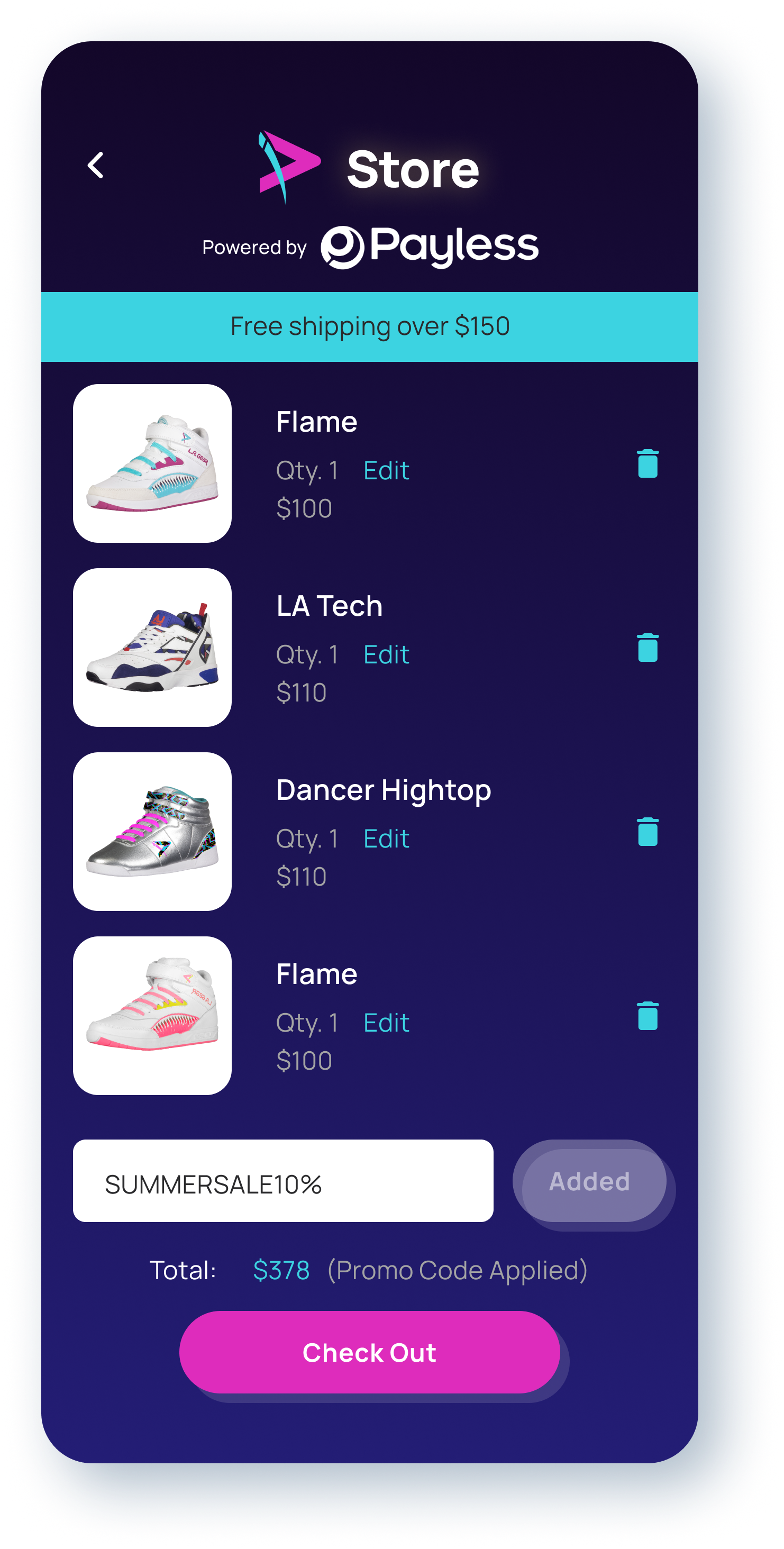Open the silver Dancer Hightop thumbnail

(x=152, y=832)
